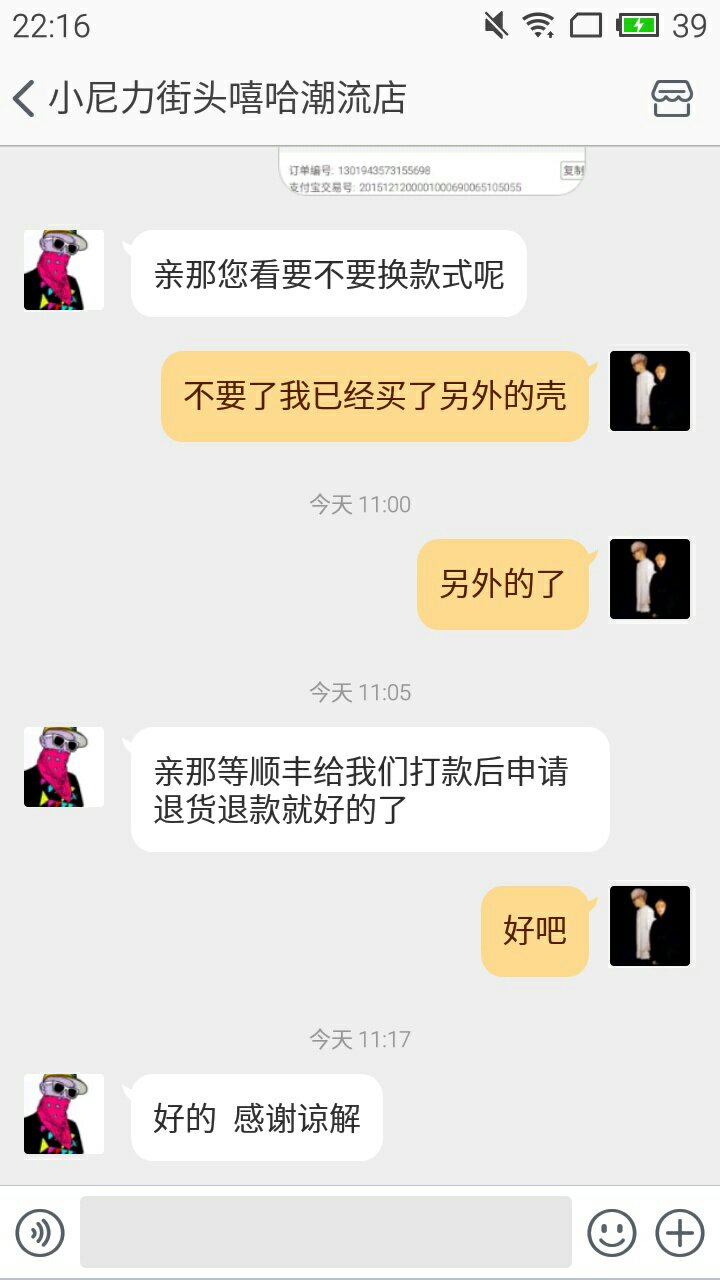Tap your avatar beside 另外的了 message
The width and height of the screenshot is (720, 1280).
[x=649, y=580]
